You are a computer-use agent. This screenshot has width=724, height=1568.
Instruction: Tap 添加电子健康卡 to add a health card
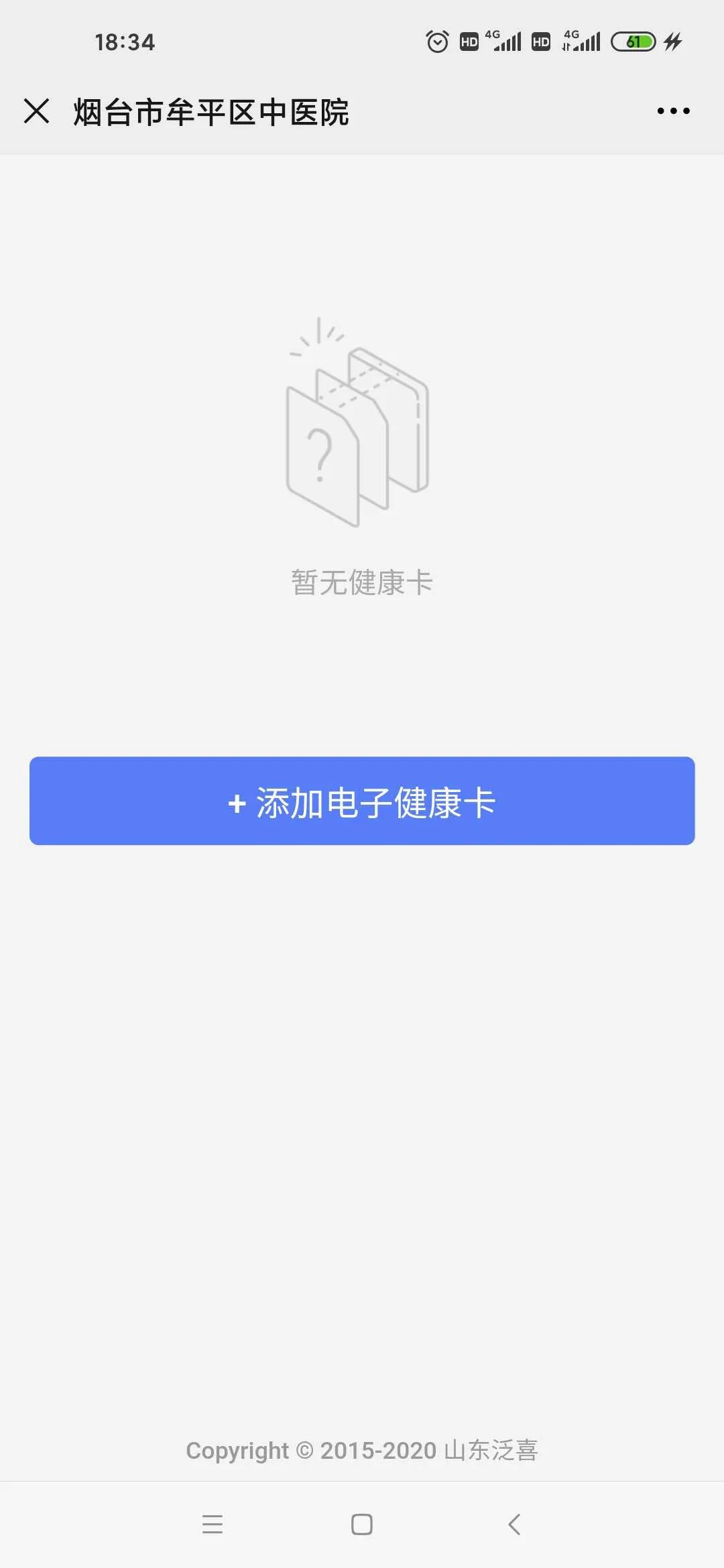pos(362,801)
